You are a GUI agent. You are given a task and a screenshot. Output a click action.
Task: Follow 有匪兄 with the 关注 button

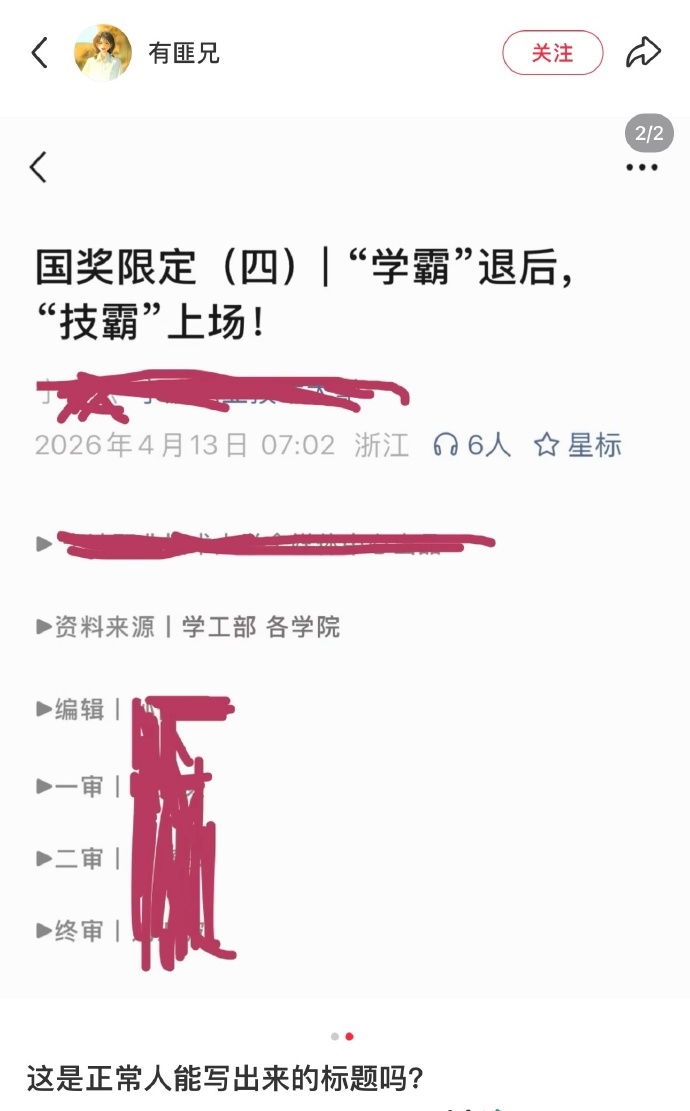pos(552,53)
